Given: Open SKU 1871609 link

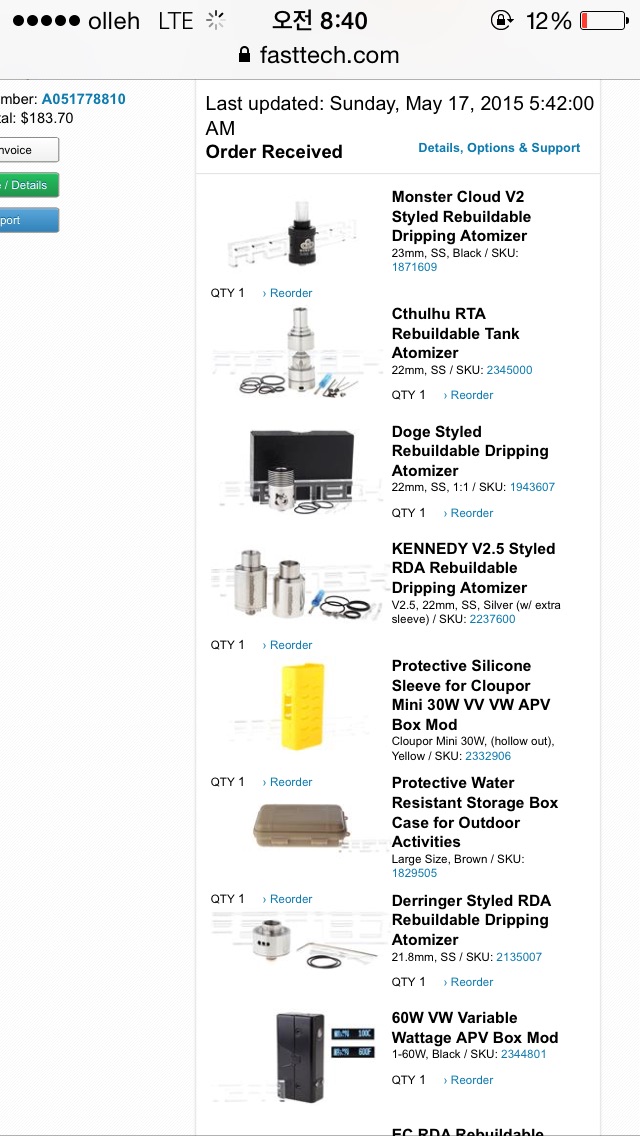Looking at the screenshot, I should pyautogui.click(x=414, y=267).
